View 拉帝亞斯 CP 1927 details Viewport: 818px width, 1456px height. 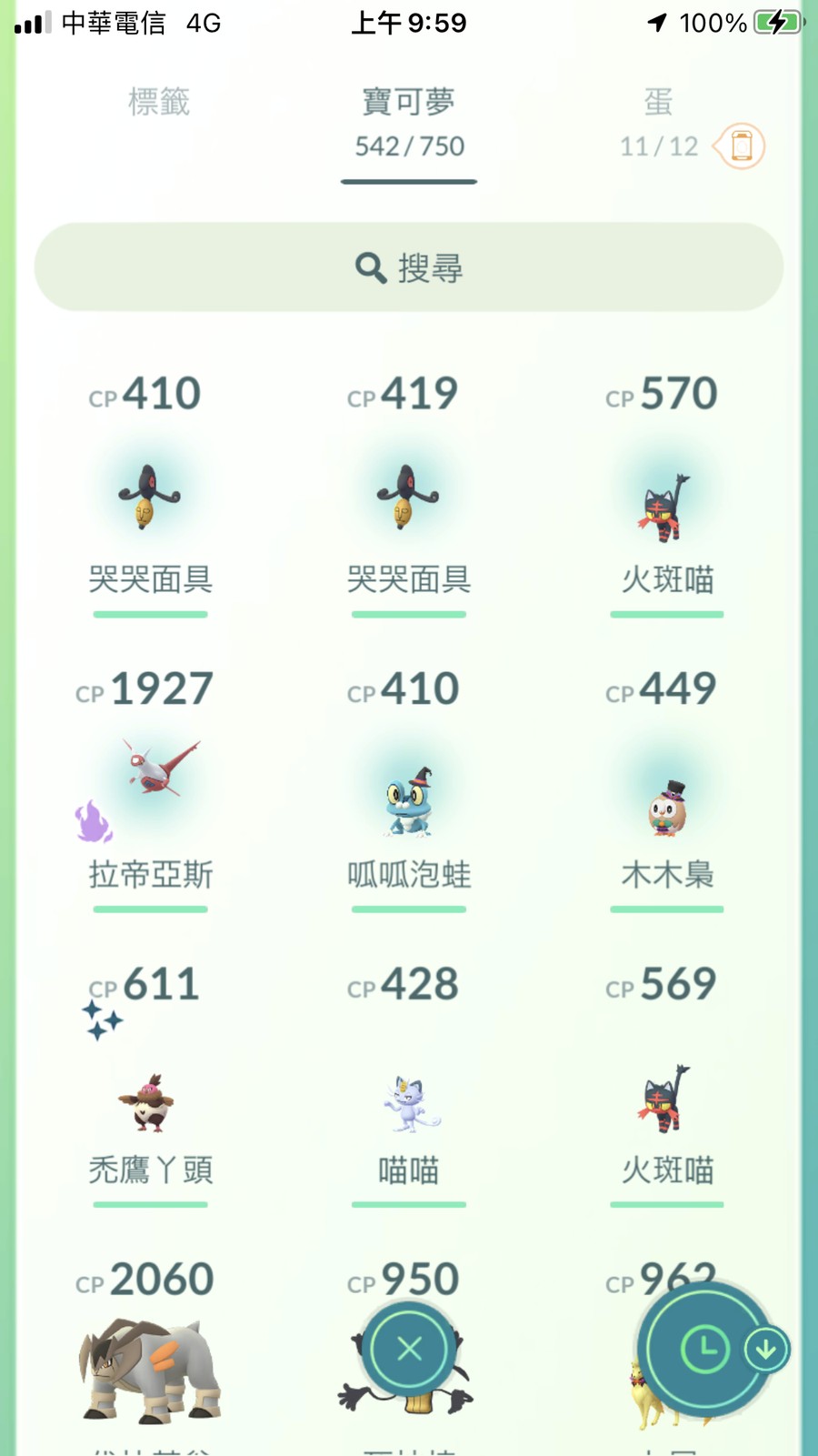(x=150, y=773)
